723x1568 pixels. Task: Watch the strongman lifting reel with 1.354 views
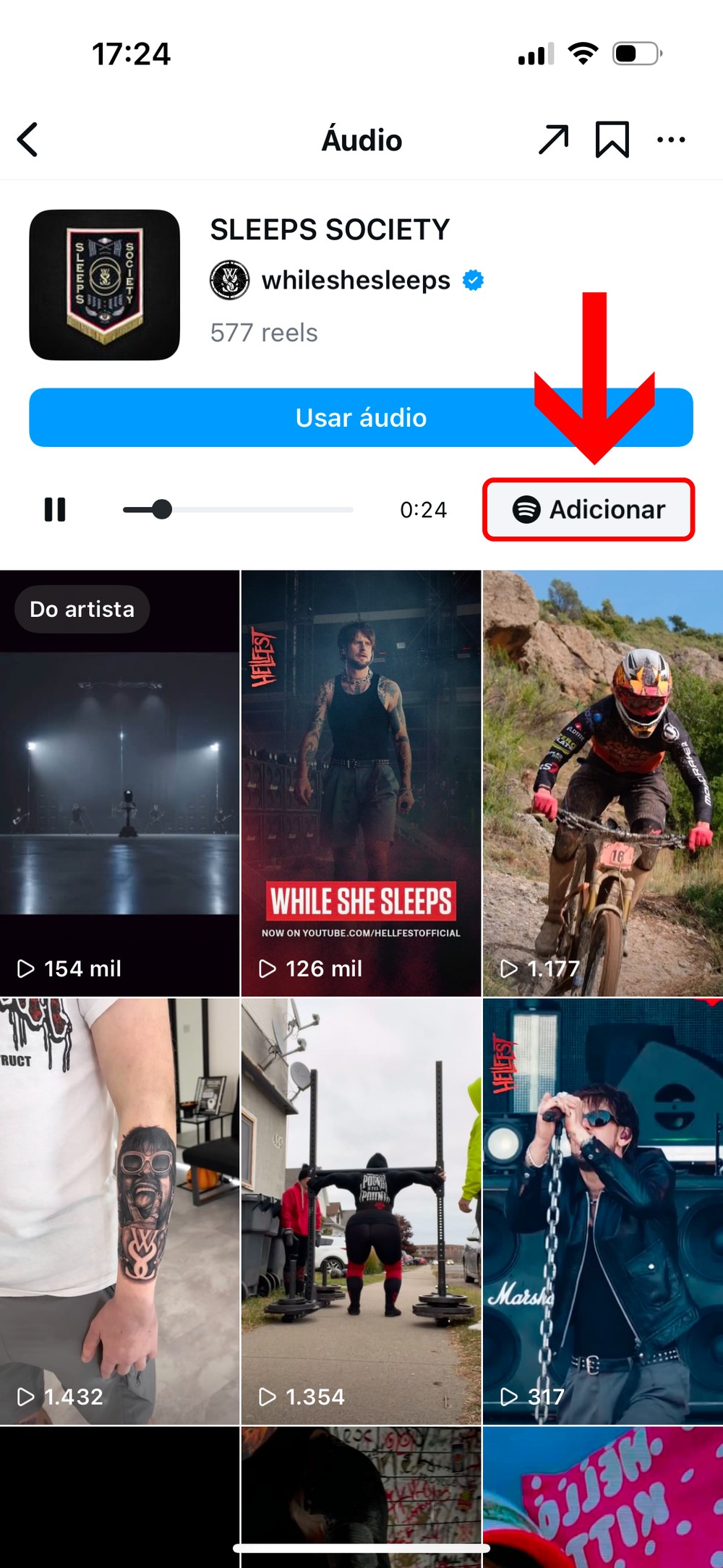pyautogui.click(x=361, y=1211)
